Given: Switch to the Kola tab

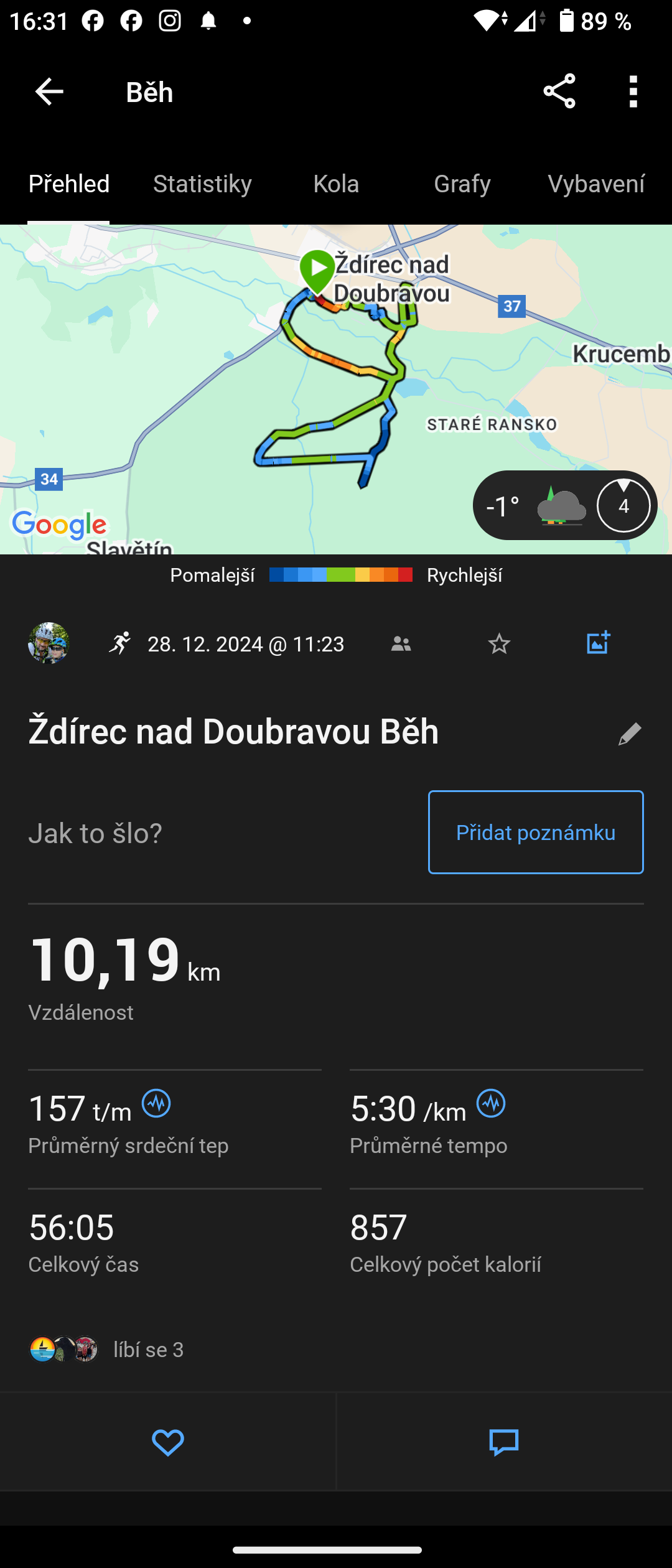Looking at the screenshot, I should 336,184.
